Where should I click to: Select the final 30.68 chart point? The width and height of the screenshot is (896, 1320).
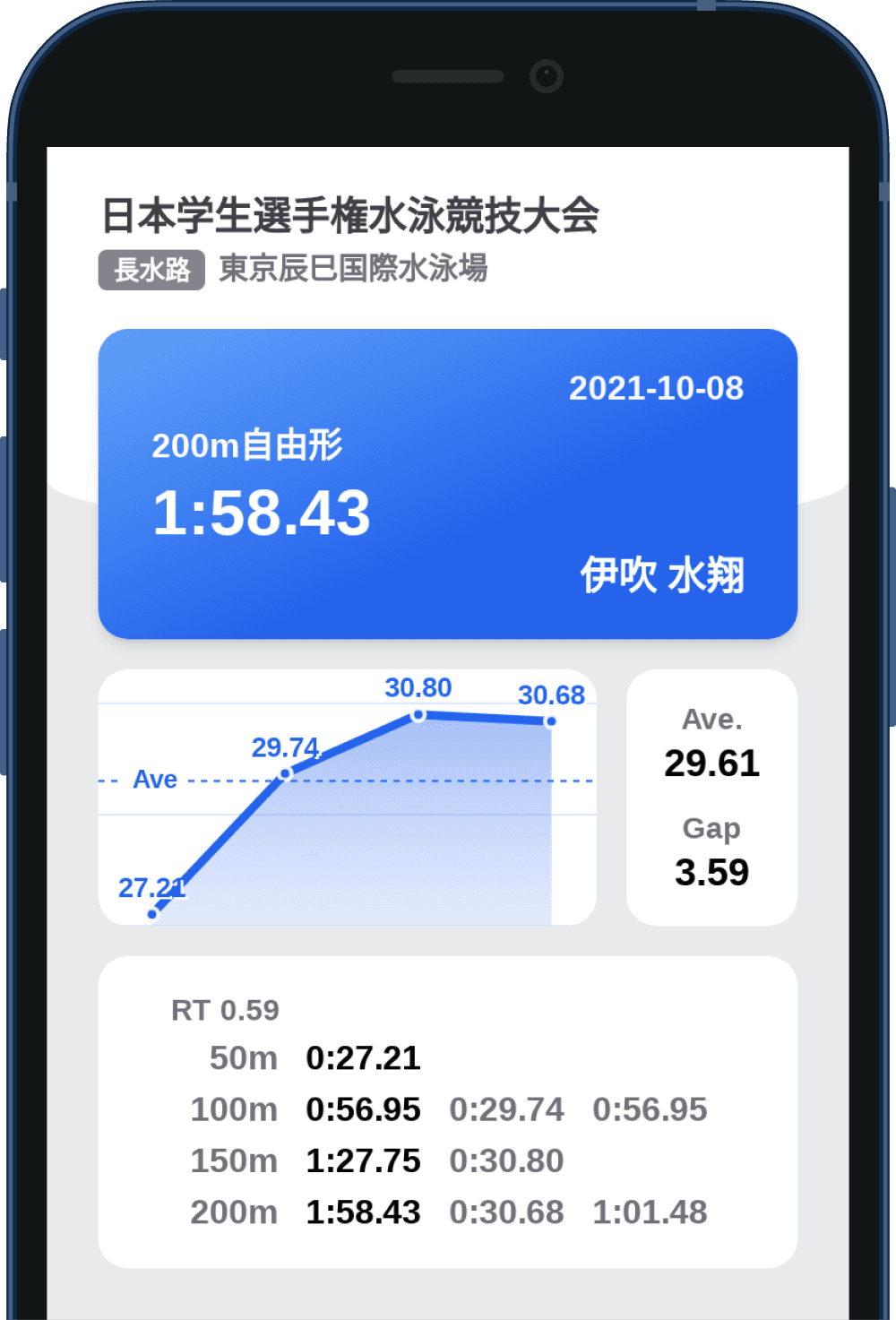tap(549, 720)
